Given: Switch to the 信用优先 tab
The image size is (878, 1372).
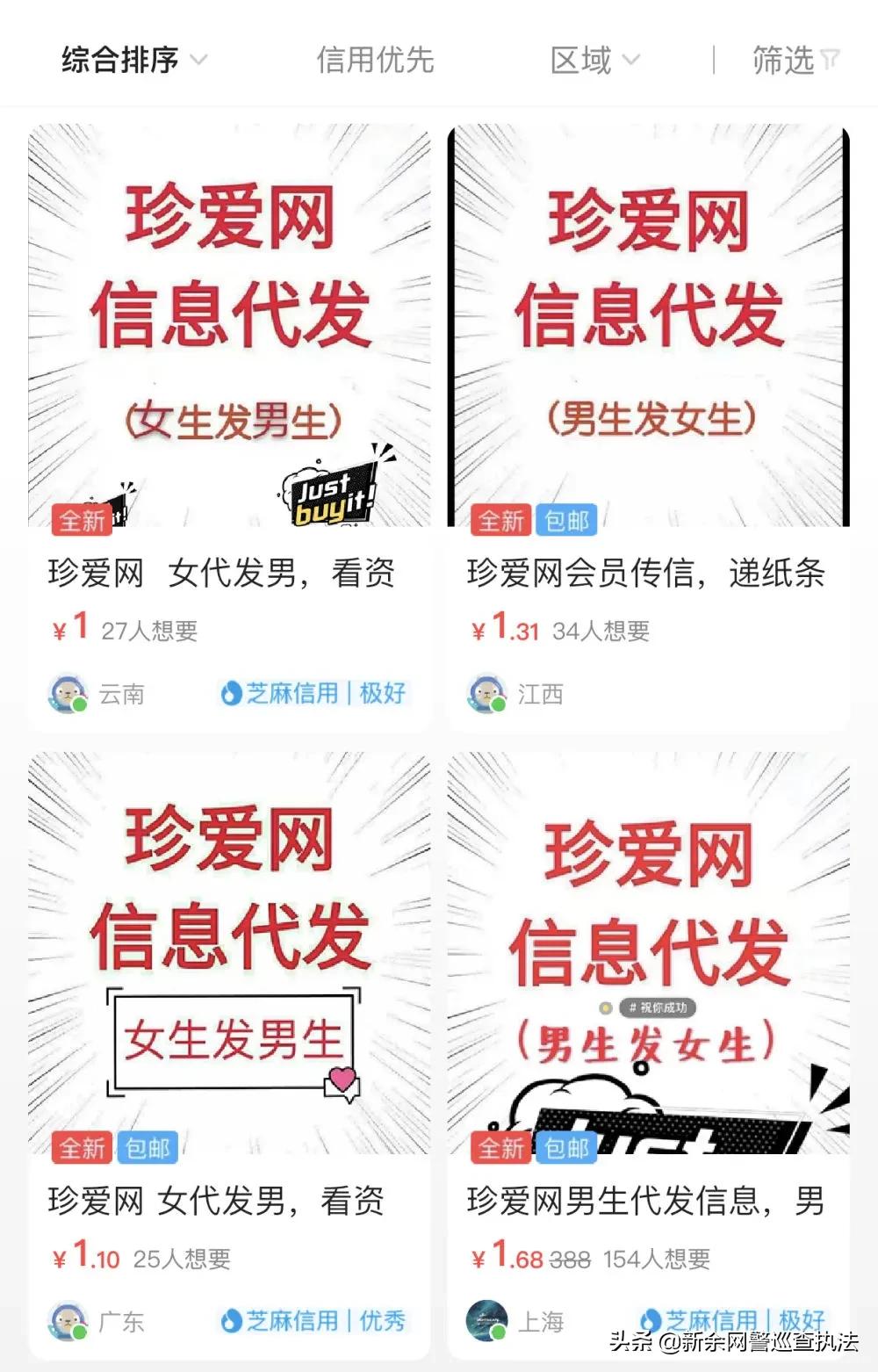Looking at the screenshot, I should 376,60.
